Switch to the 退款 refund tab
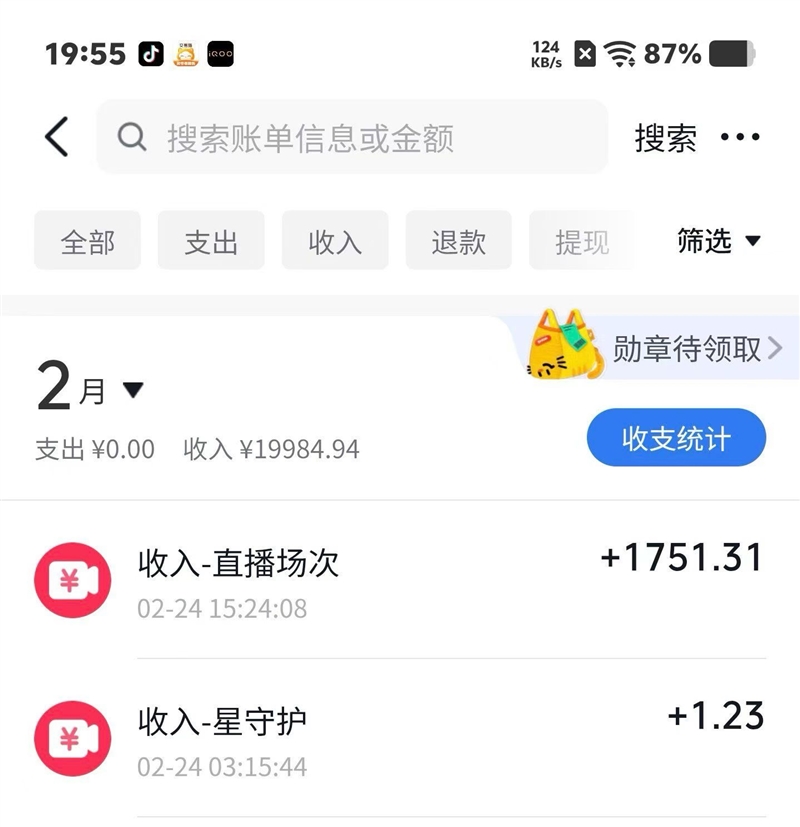Screen dimensions: 800x827 (x=458, y=240)
